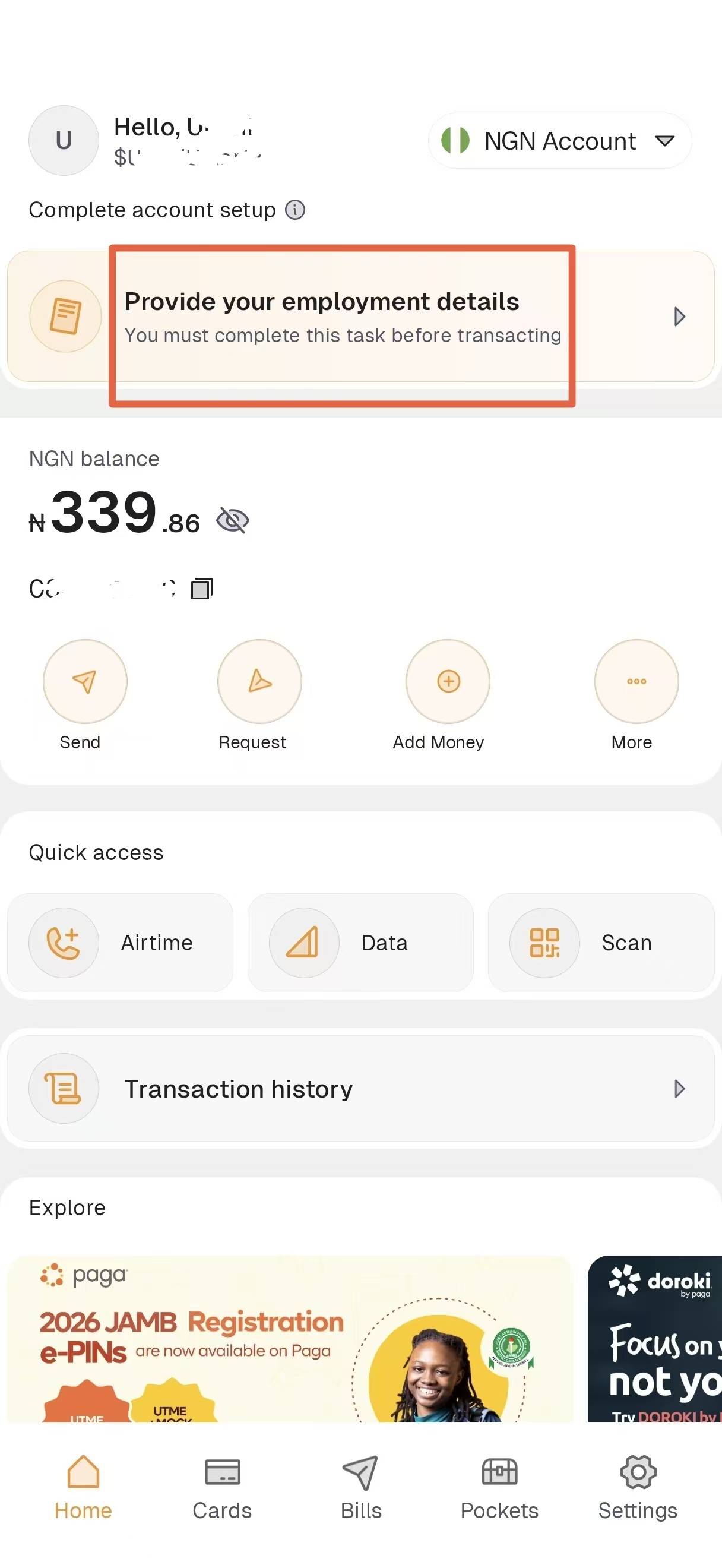Screen dimensions: 722x1568
Task: Open the NGN Account dropdown
Action: [559, 141]
